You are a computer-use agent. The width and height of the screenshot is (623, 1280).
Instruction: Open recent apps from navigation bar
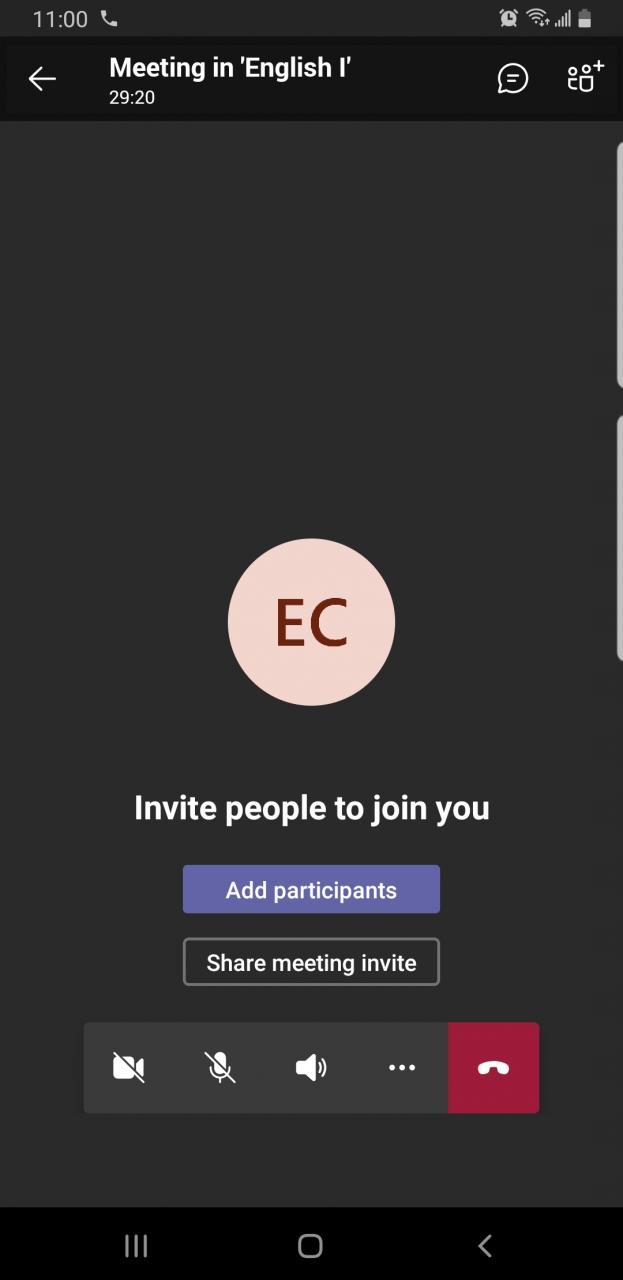(136, 1245)
